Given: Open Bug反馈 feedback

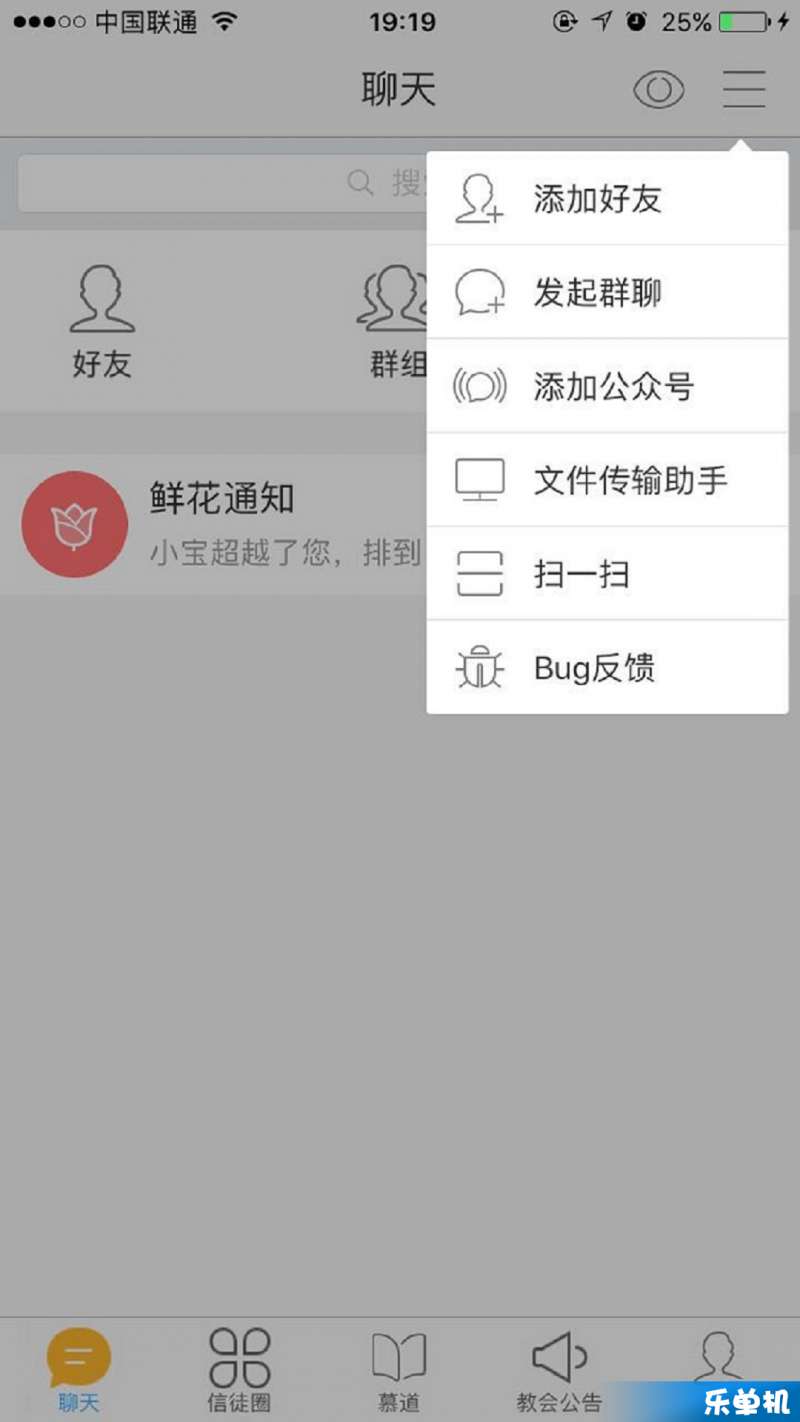Looking at the screenshot, I should (607, 667).
